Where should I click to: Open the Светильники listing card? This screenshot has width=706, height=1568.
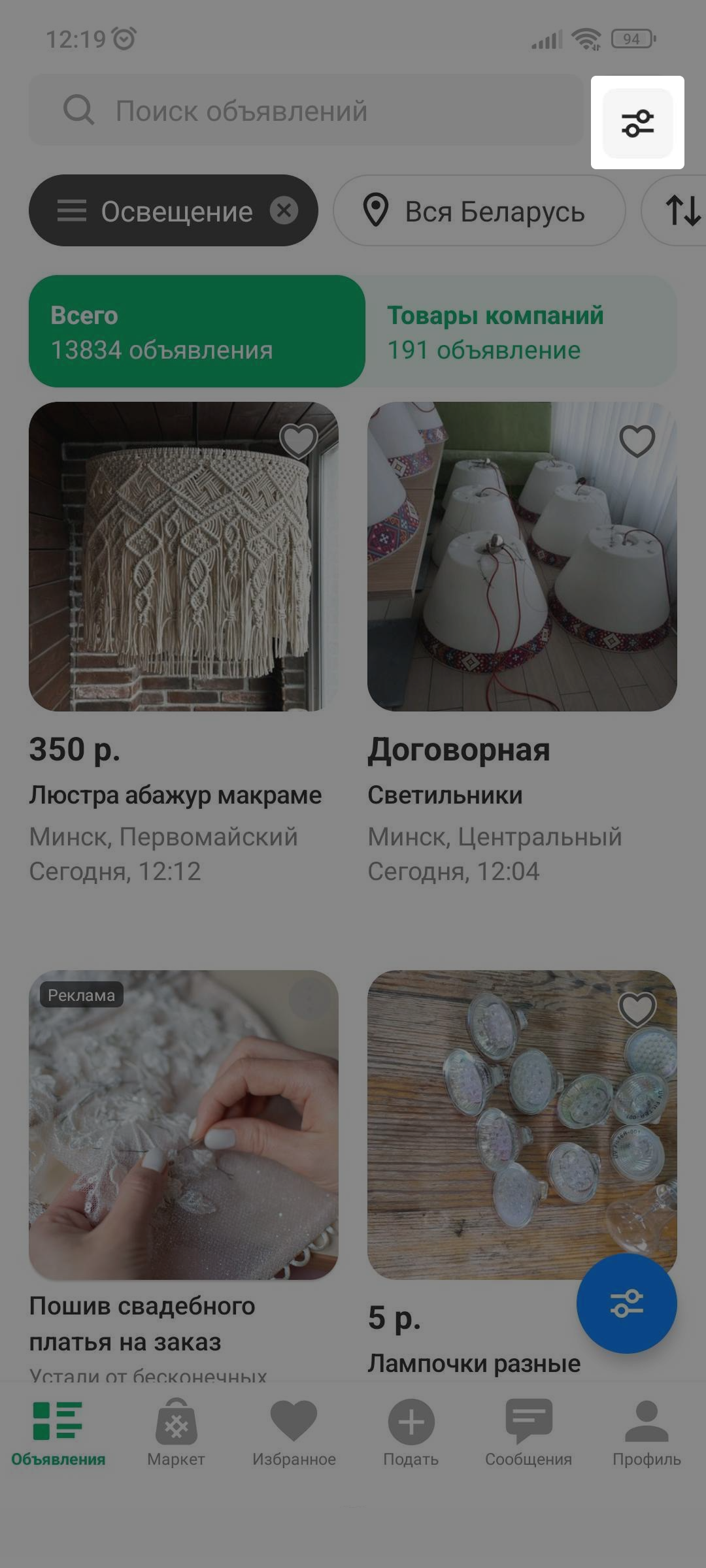(522, 644)
